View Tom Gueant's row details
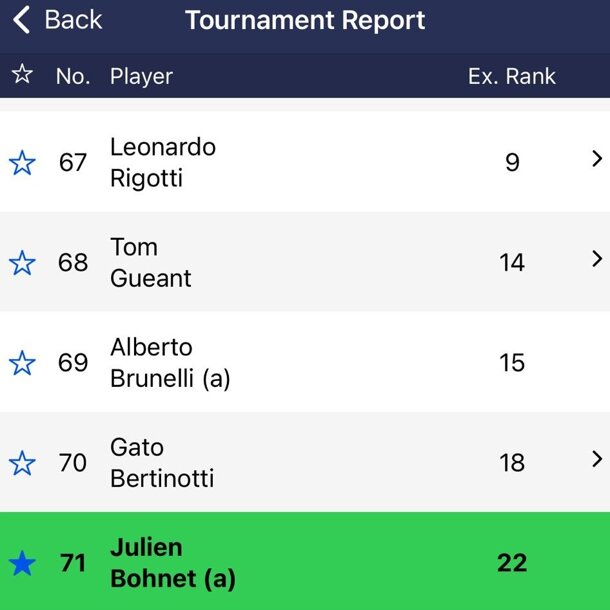610x610 pixels. coord(596,259)
